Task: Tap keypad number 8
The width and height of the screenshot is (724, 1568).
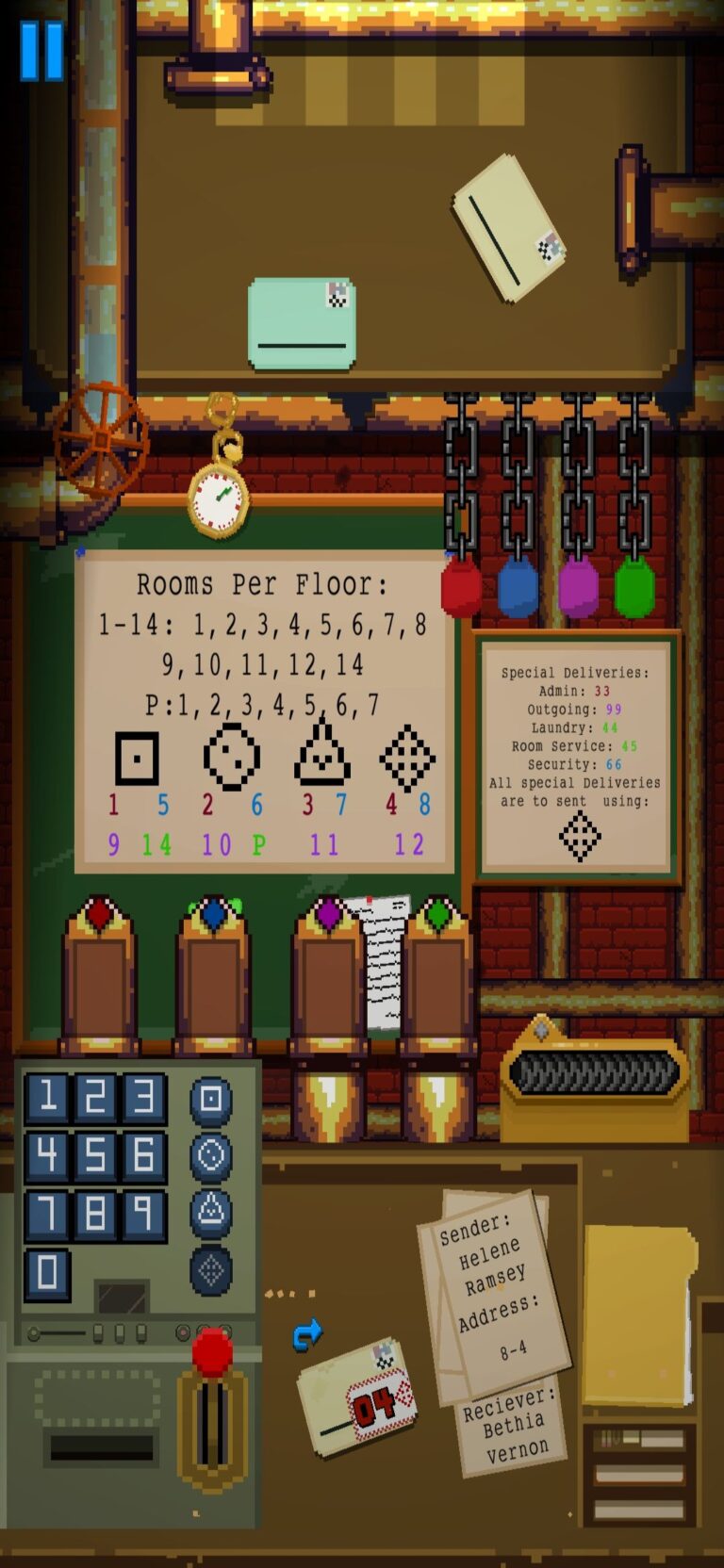Action: click(x=95, y=1215)
